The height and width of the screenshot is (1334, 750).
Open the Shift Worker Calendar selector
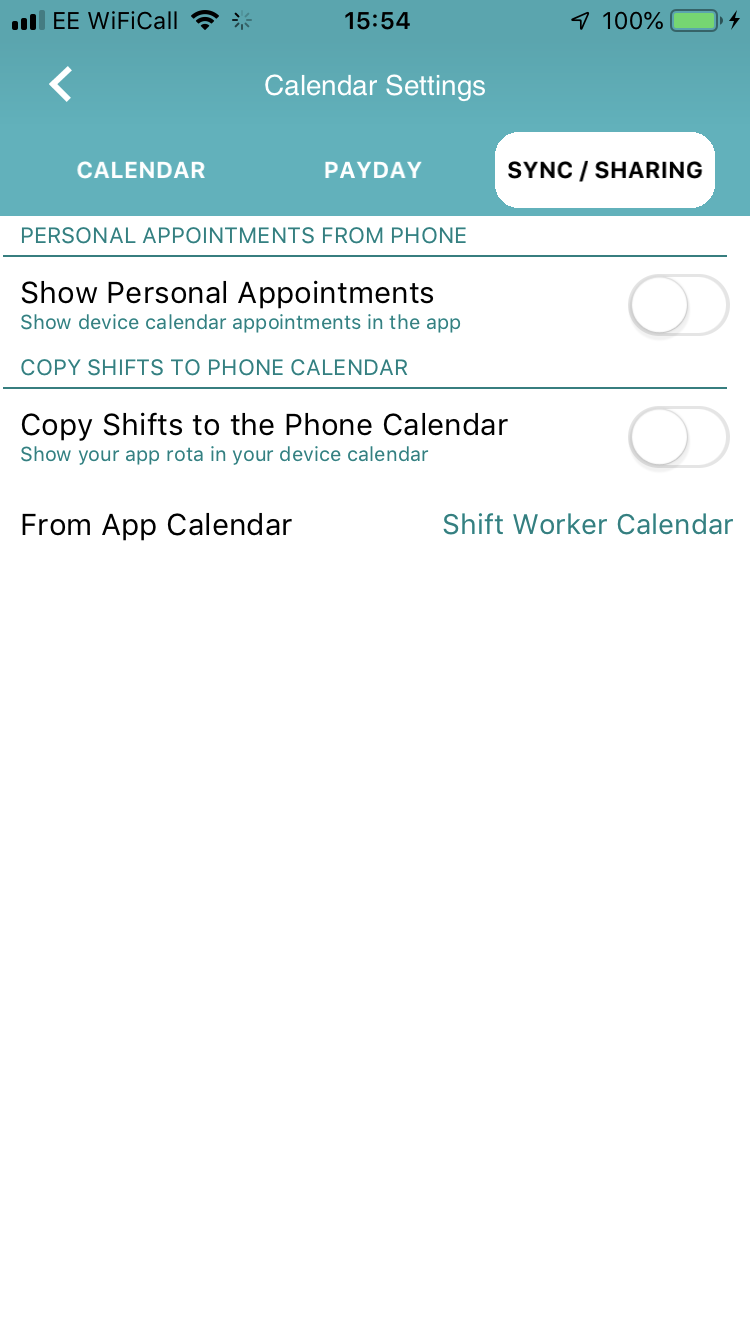(588, 524)
